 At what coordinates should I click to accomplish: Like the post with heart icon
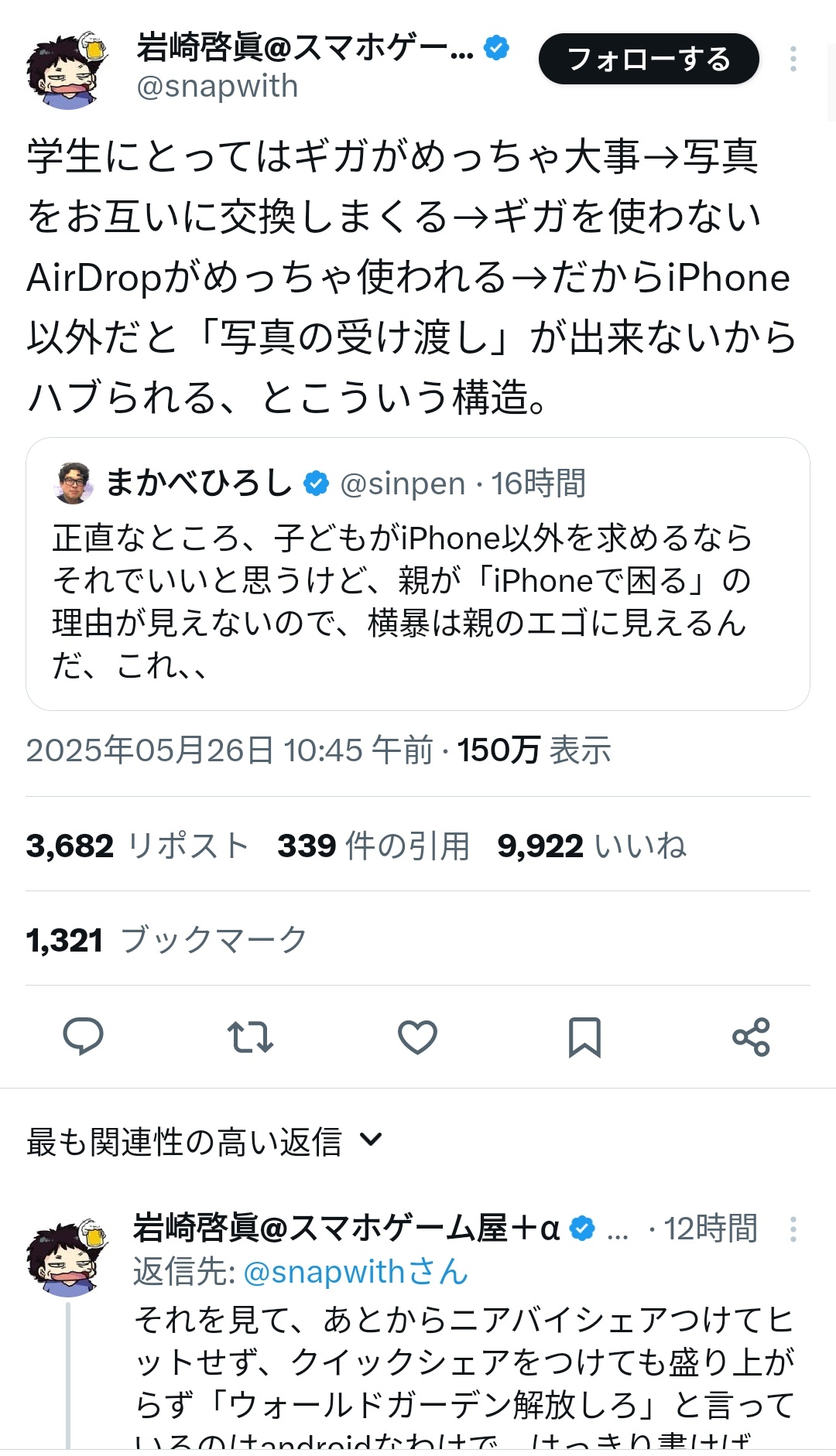point(417,1037)
